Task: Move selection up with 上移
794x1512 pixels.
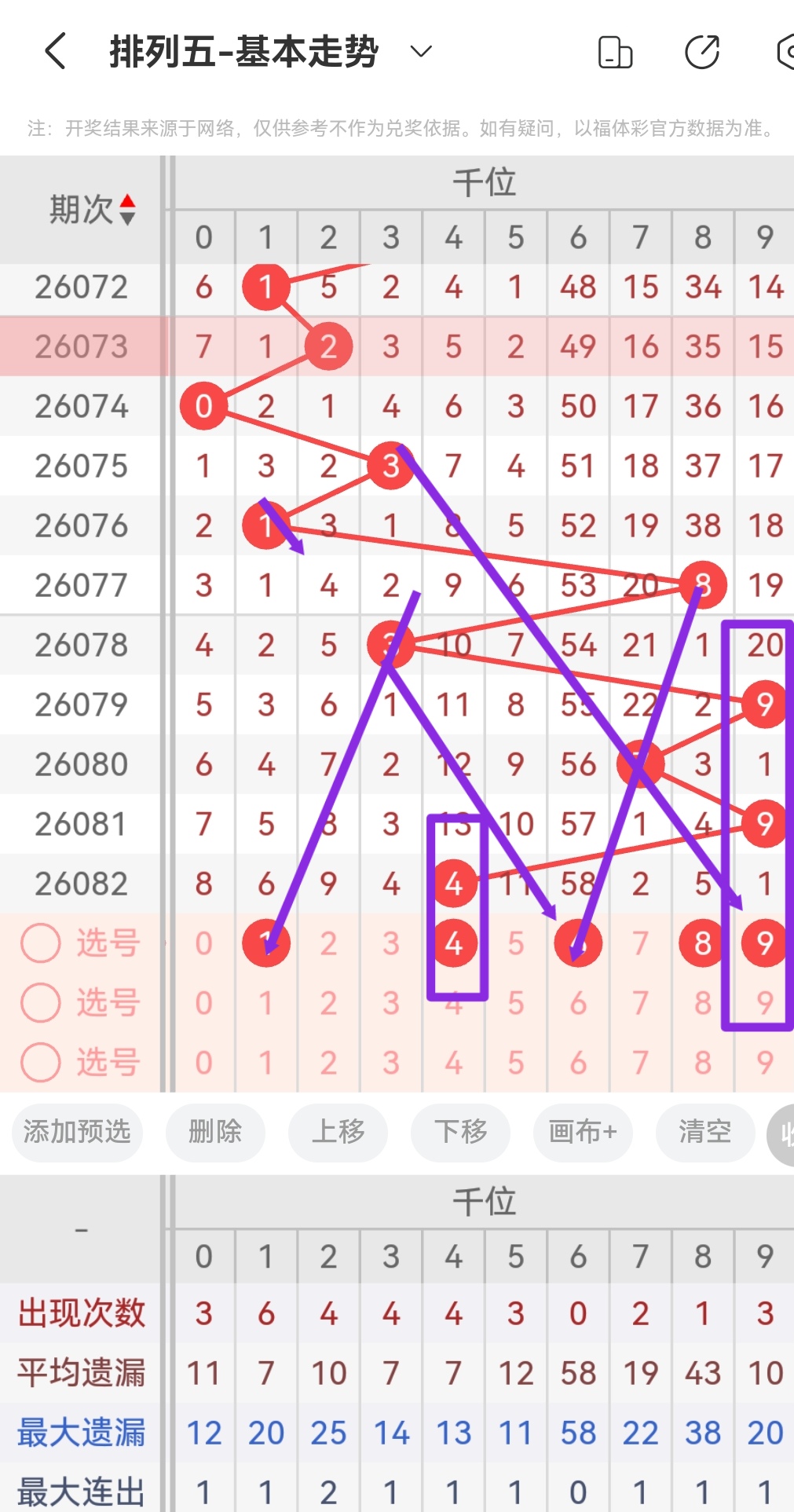Action: pyautogui.click(x=338, y=1132)
